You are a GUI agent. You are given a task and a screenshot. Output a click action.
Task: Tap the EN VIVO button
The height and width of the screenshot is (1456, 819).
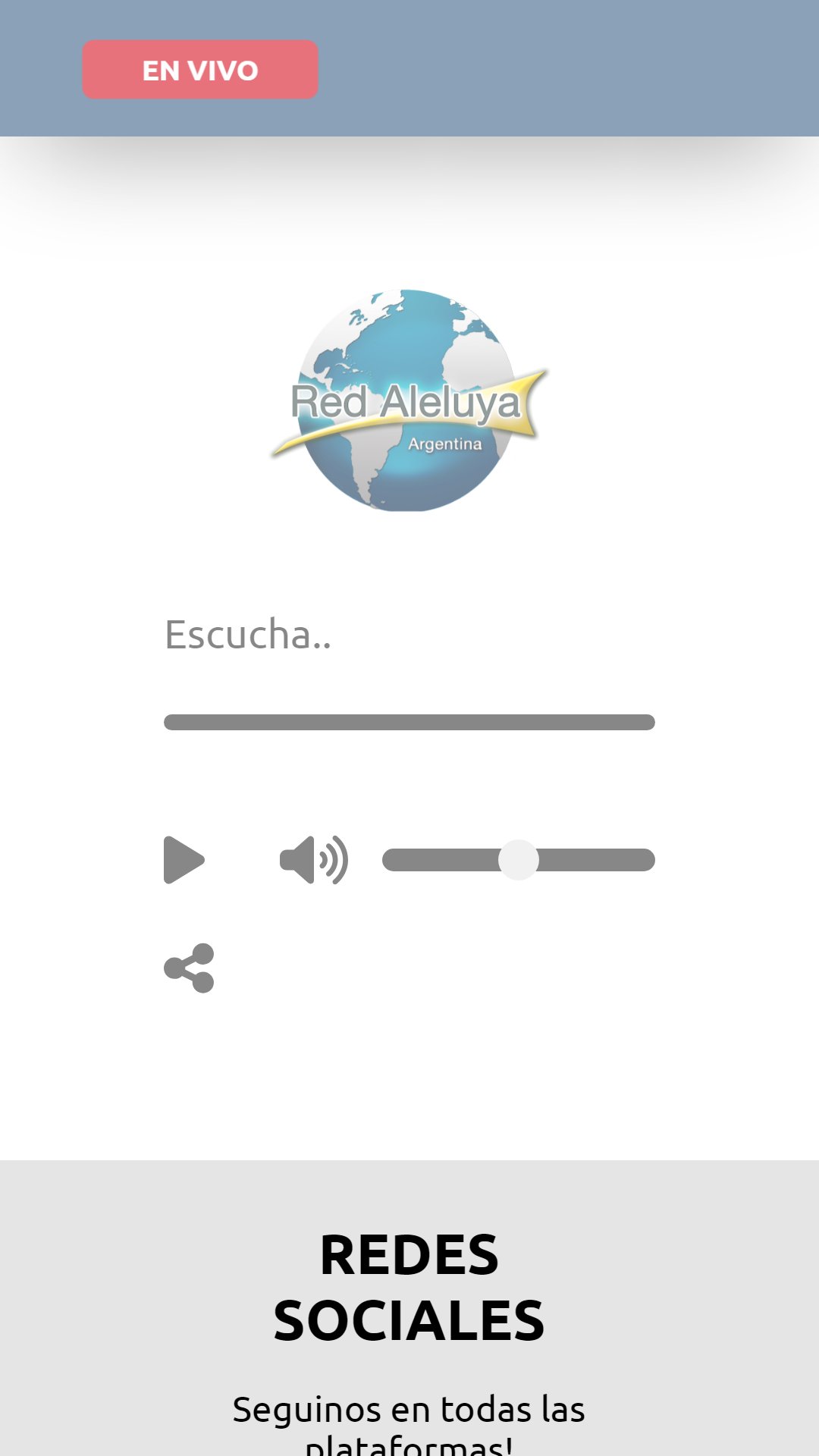point(200,70)
